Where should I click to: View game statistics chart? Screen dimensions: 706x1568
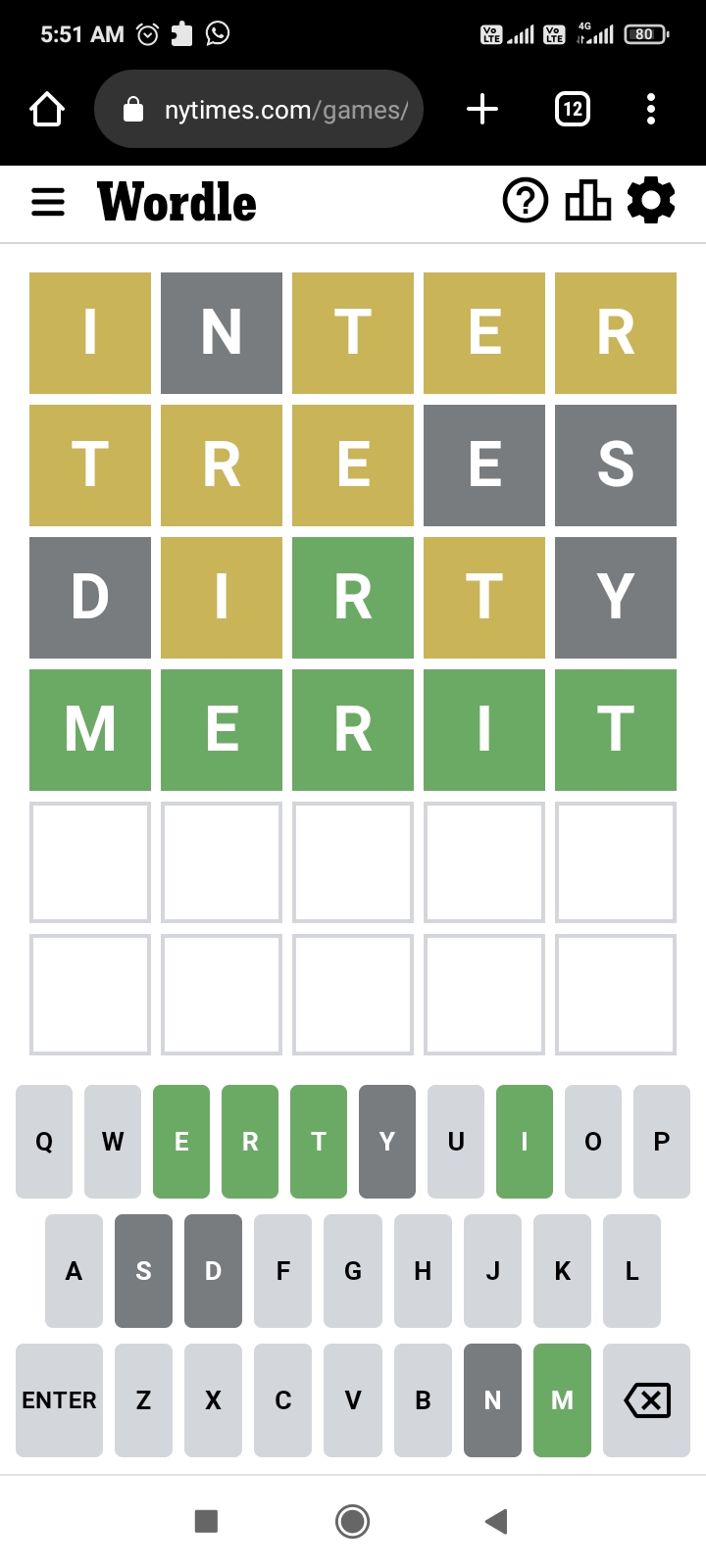587,201
